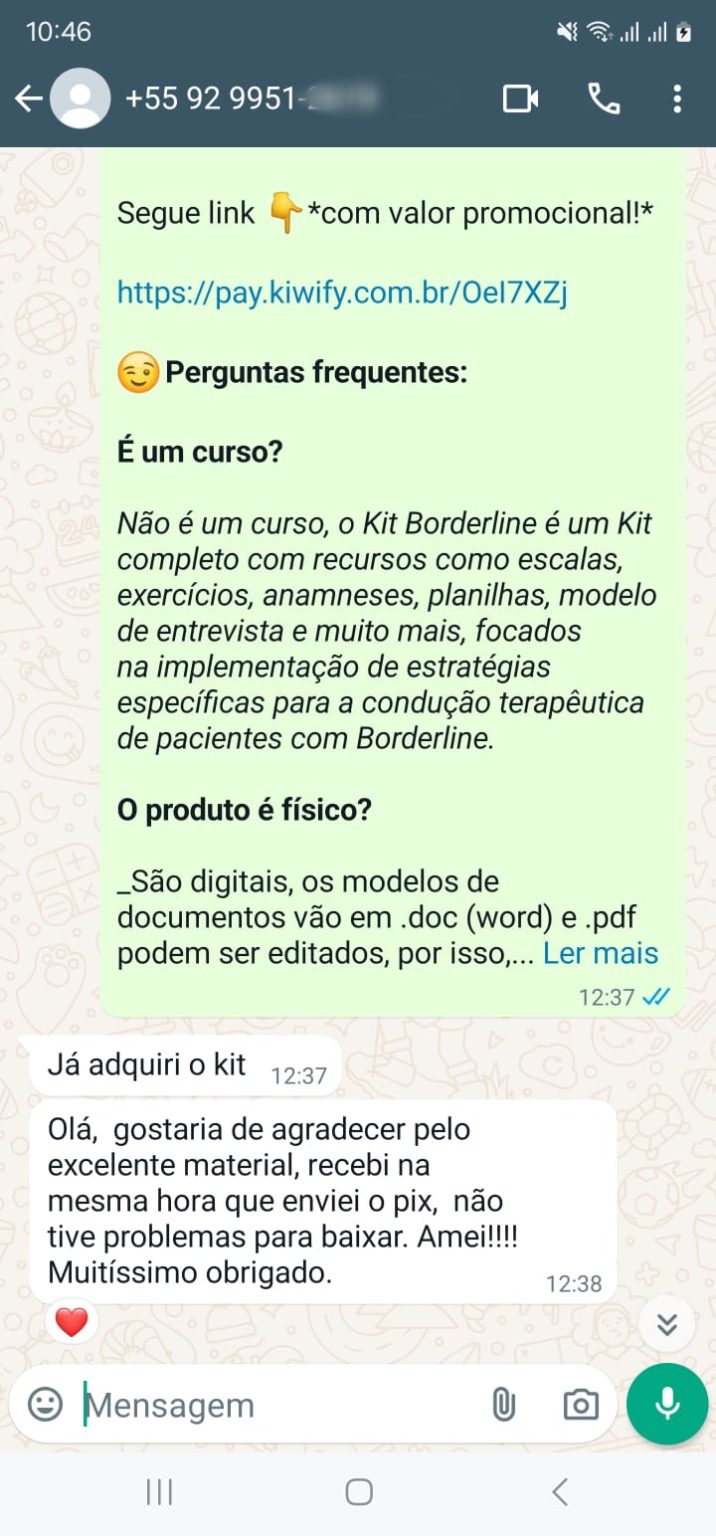Tap the green microphone button

(x=667, y=1404)
